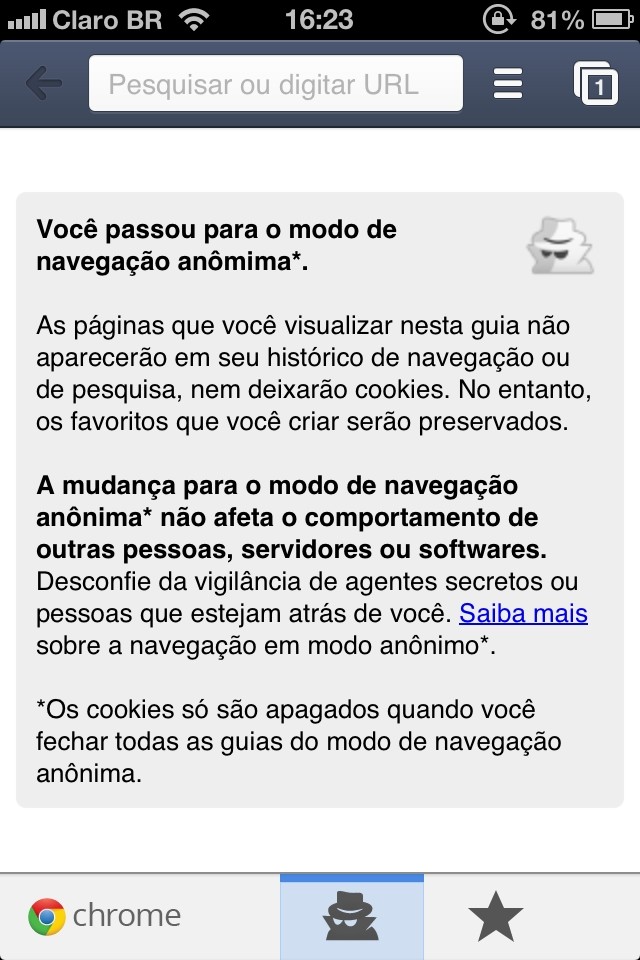
Task: Tap the back arrow in the toolbar
Action: click(43, 84)
